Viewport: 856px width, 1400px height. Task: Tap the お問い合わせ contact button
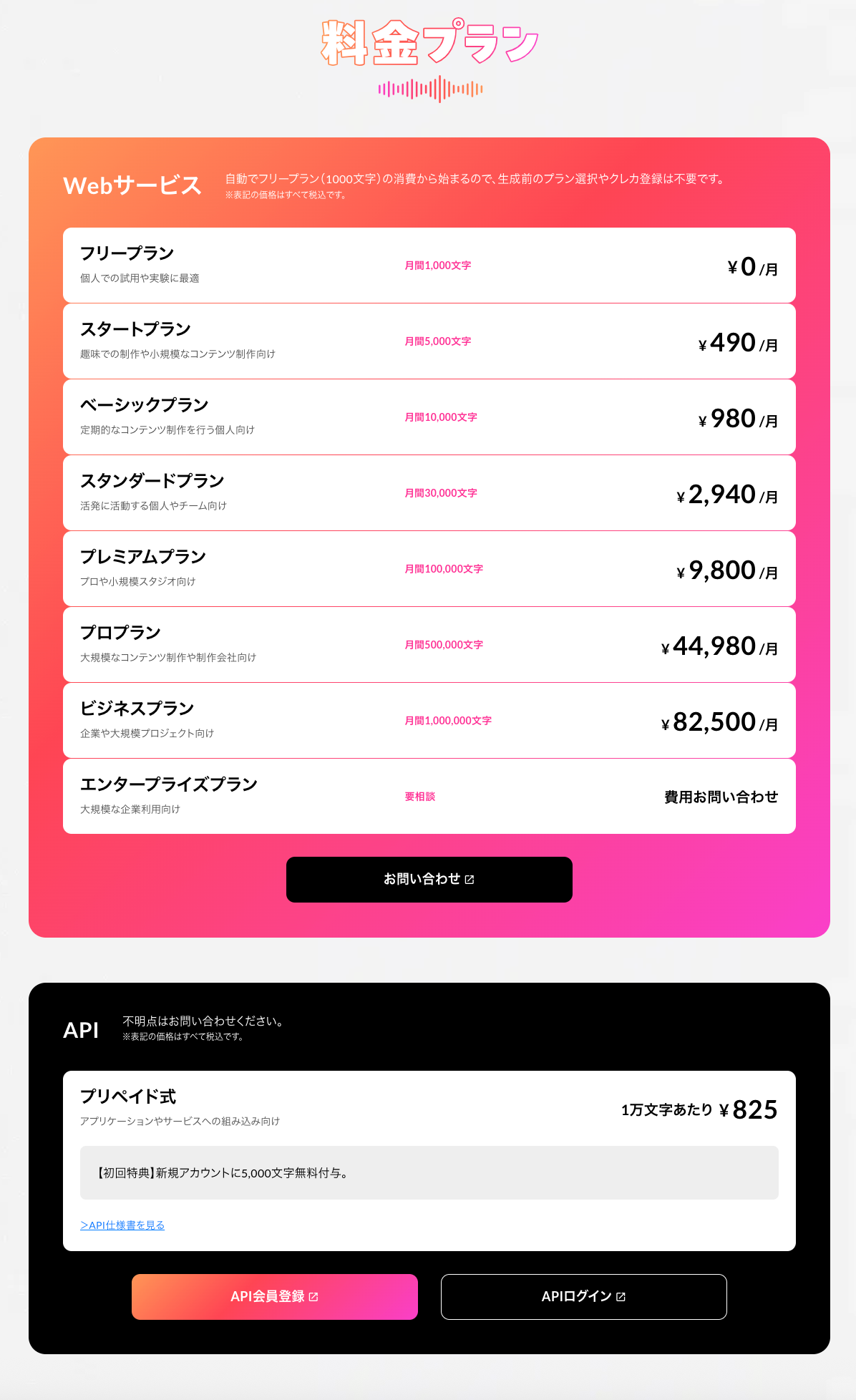(x=429, y=879)
